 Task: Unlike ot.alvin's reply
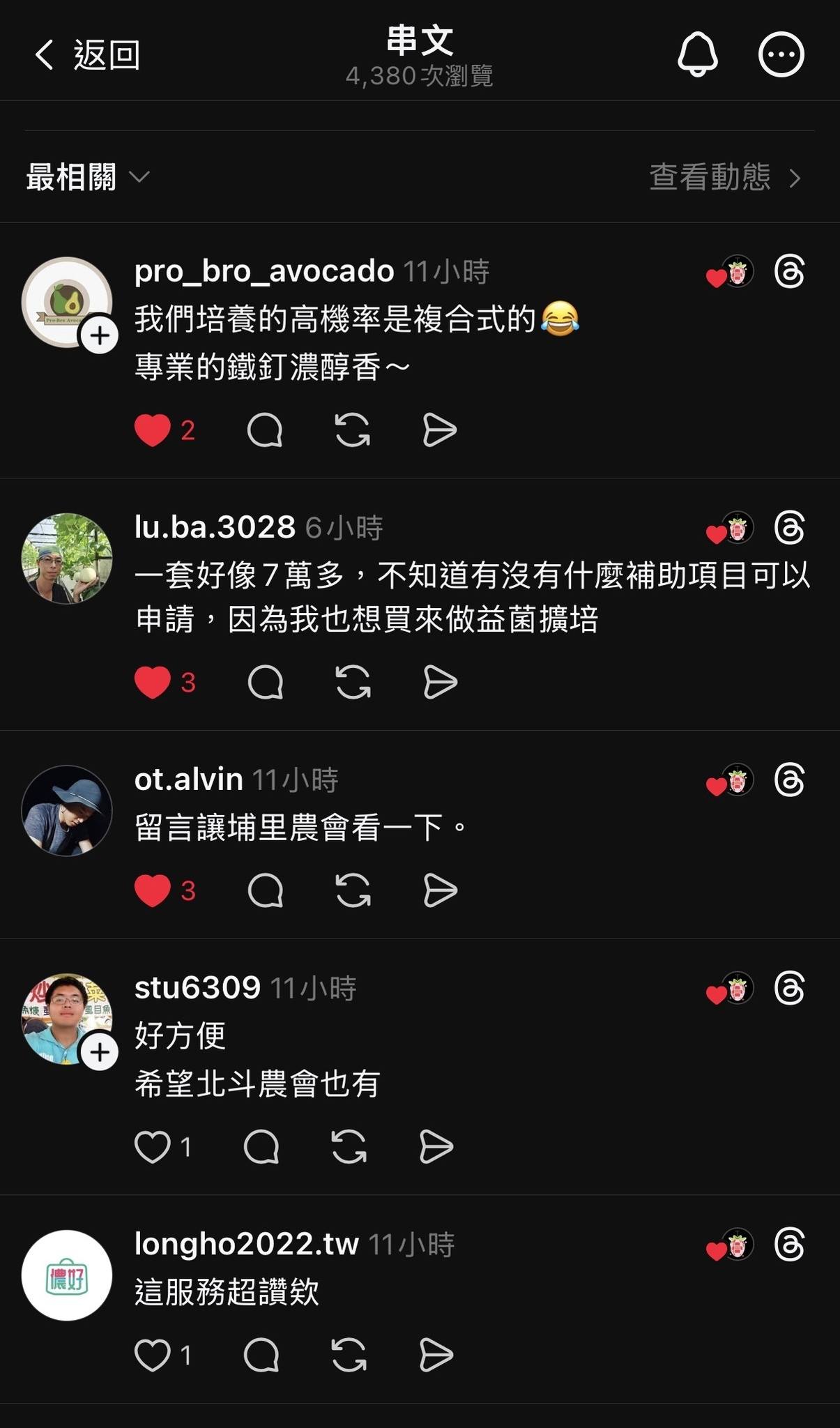click(x=153, y=890)
